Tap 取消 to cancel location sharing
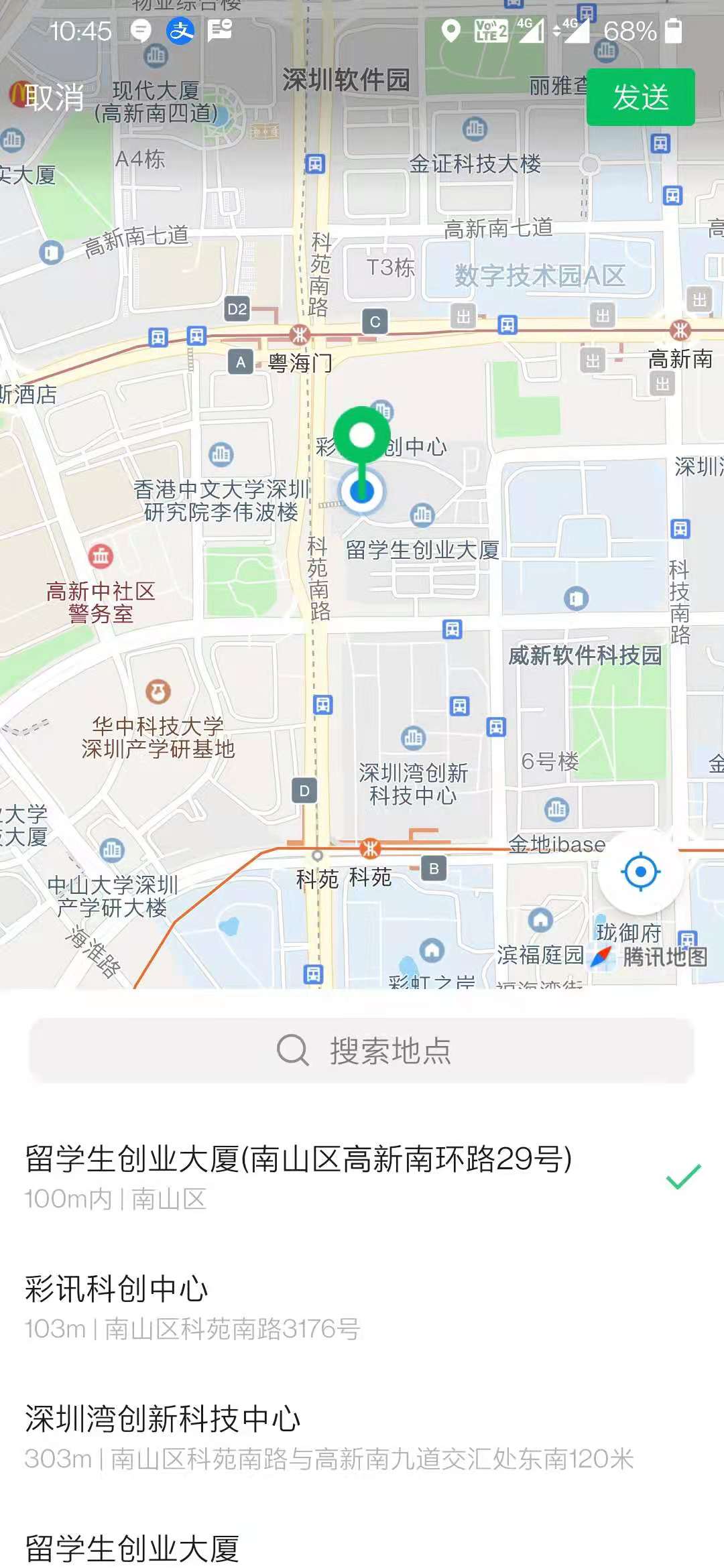 tap(55, 97)
